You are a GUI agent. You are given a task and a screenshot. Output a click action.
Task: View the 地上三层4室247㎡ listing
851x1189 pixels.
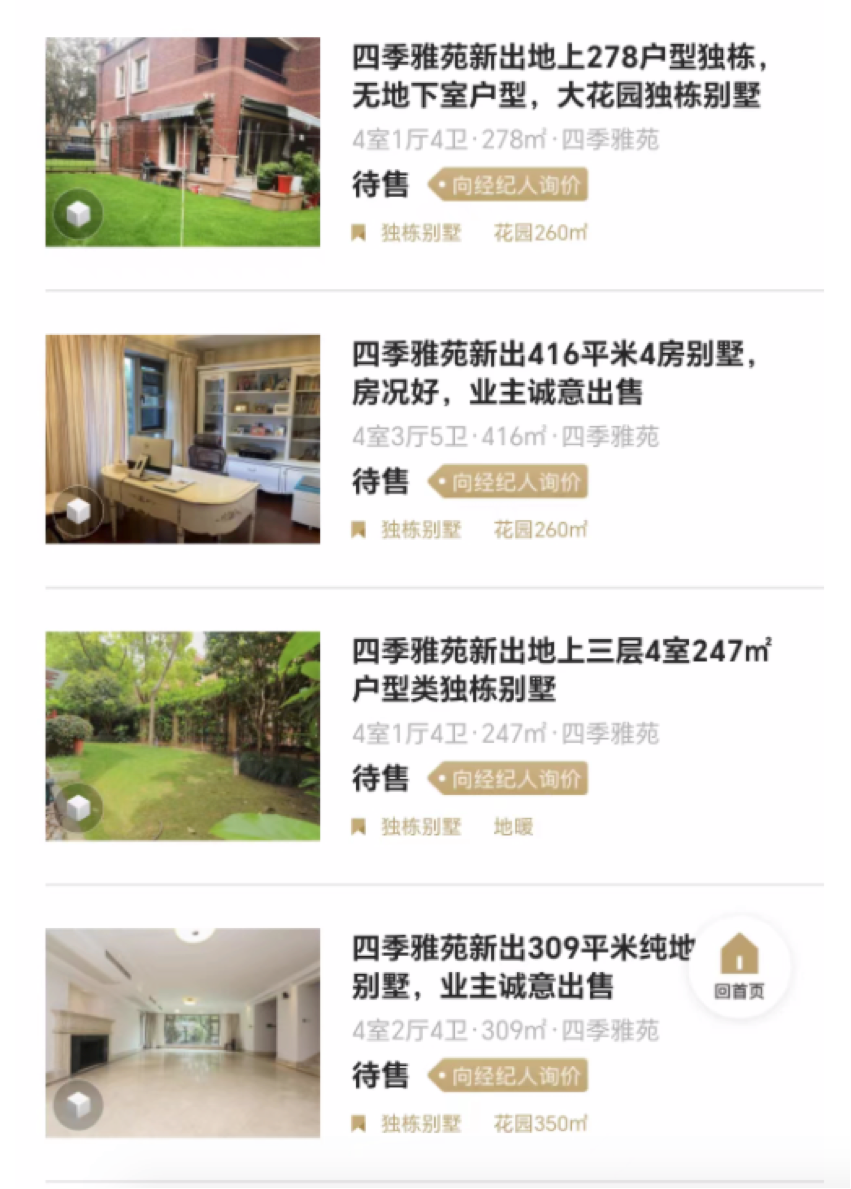click(560, 670)
